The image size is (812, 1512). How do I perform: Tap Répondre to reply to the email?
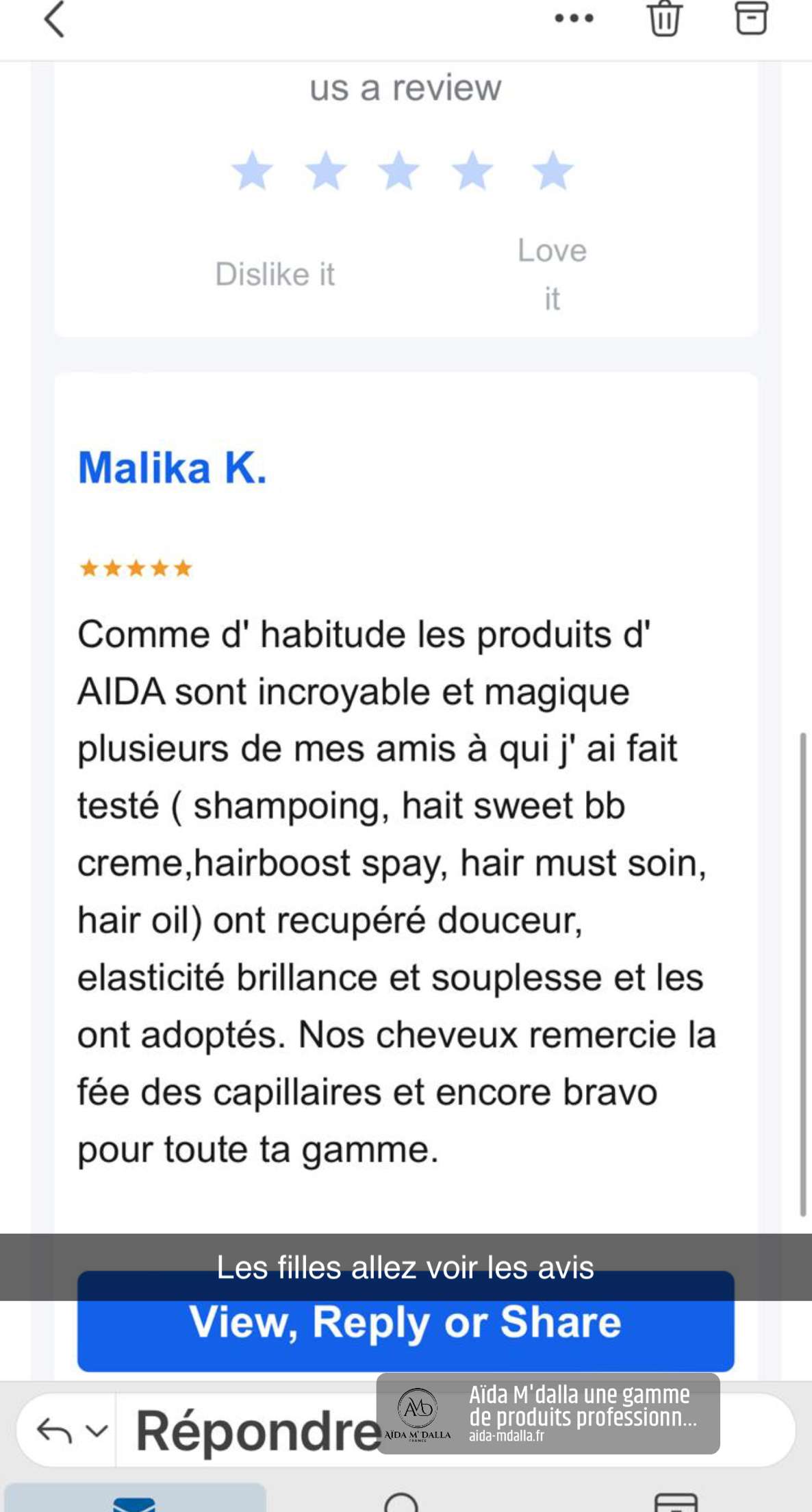click(x=257, y=1431)
